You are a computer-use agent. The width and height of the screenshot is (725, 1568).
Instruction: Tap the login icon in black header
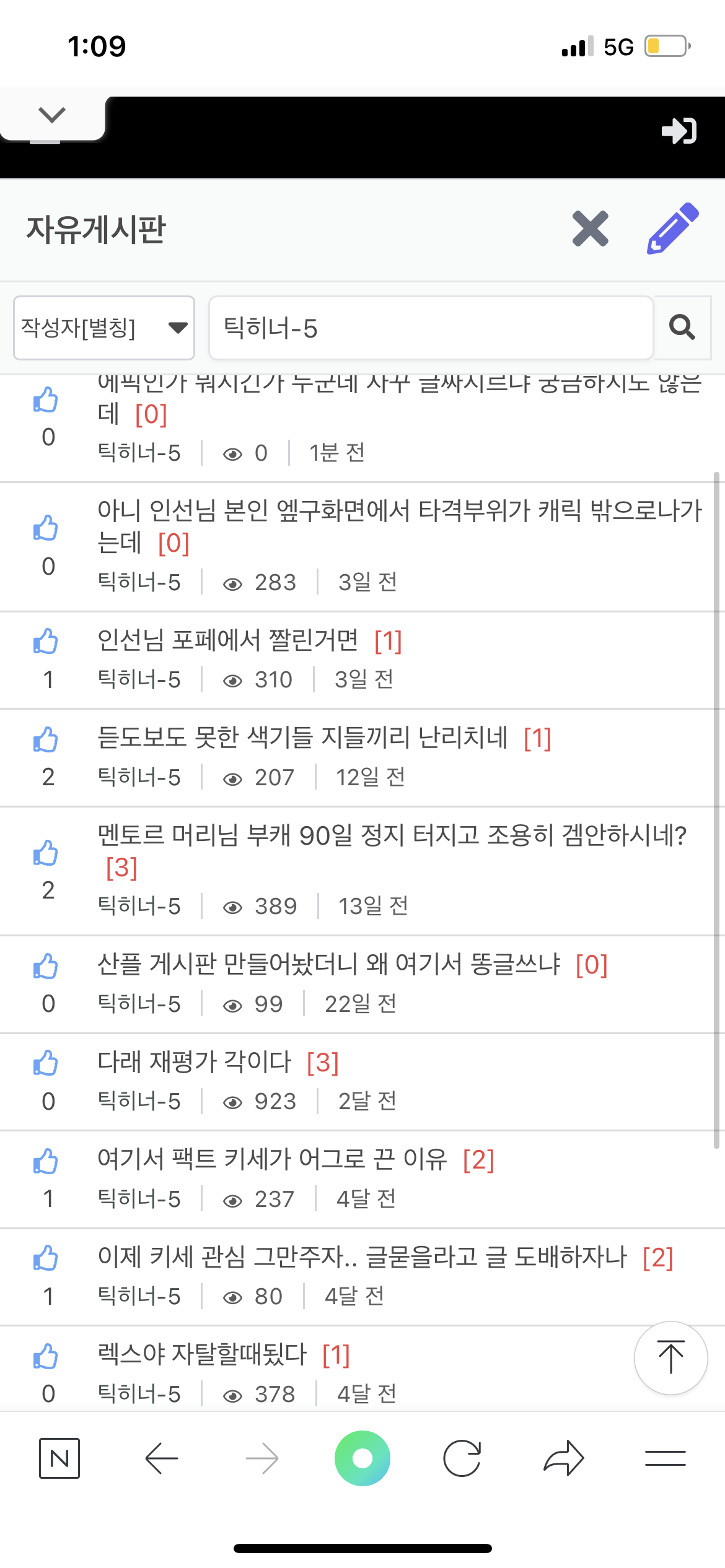679,131
